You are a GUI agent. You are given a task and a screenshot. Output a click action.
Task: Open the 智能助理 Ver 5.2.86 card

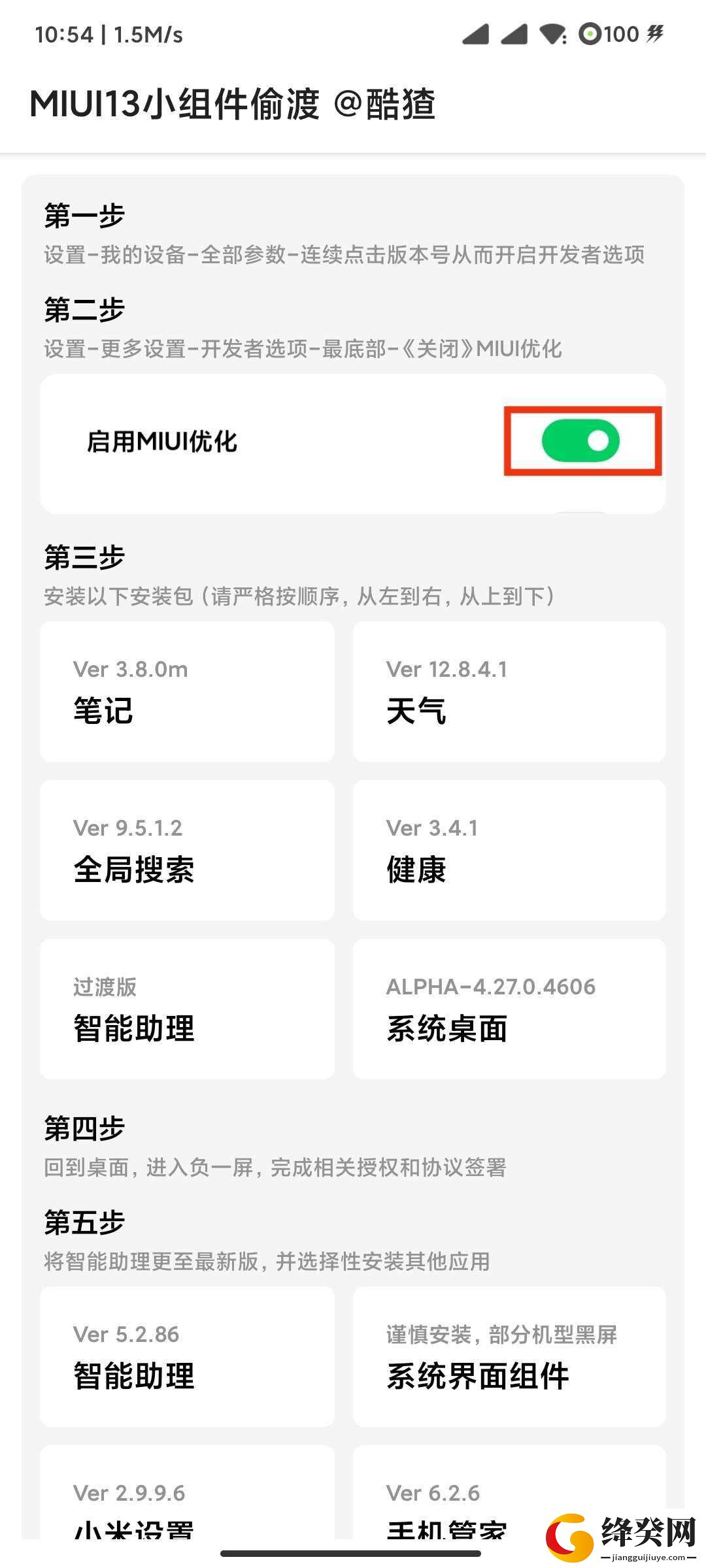click(x=187, y=1356)
